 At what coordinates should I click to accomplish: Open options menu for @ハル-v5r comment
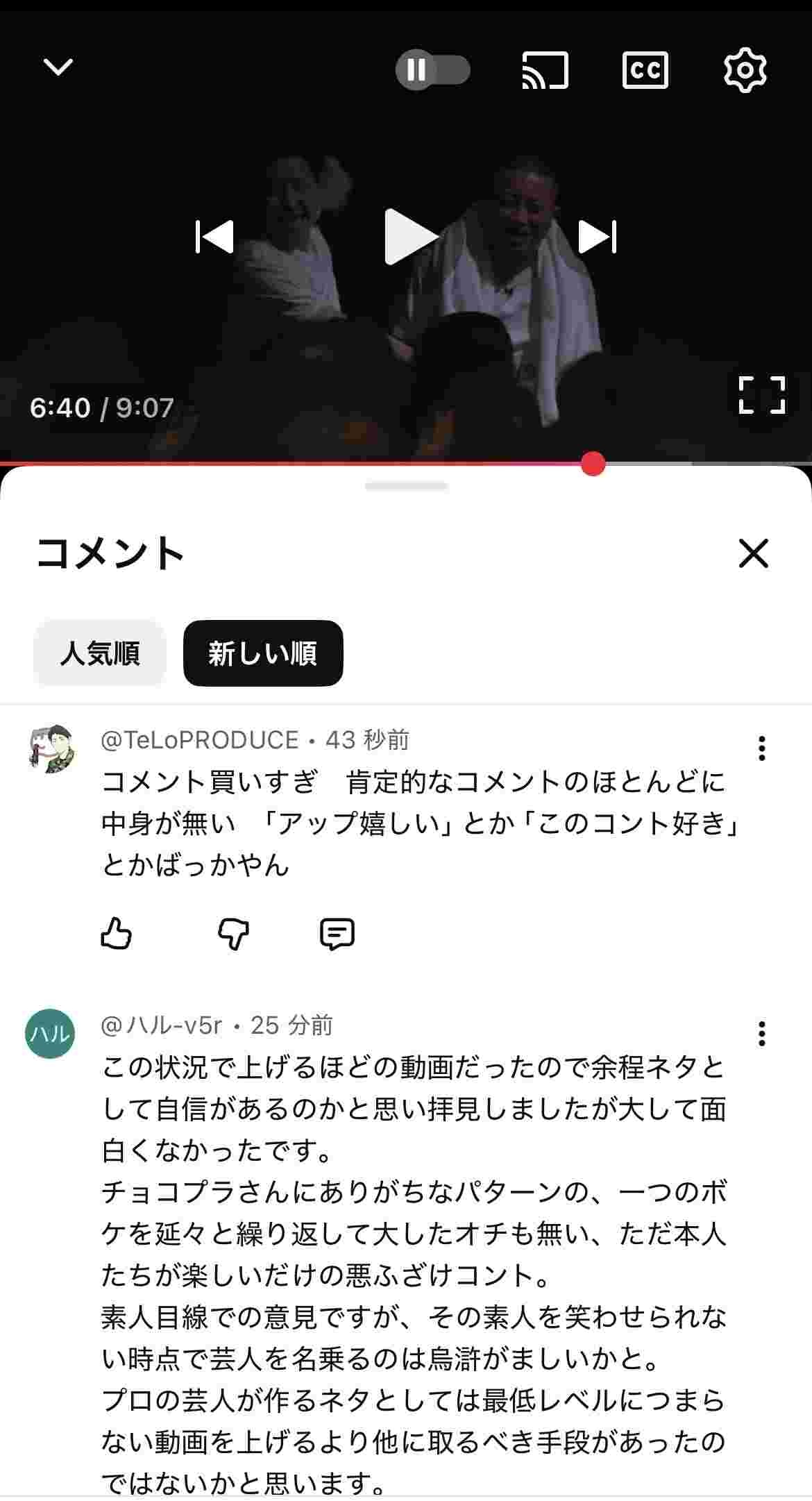click(x=761, y=1034)
